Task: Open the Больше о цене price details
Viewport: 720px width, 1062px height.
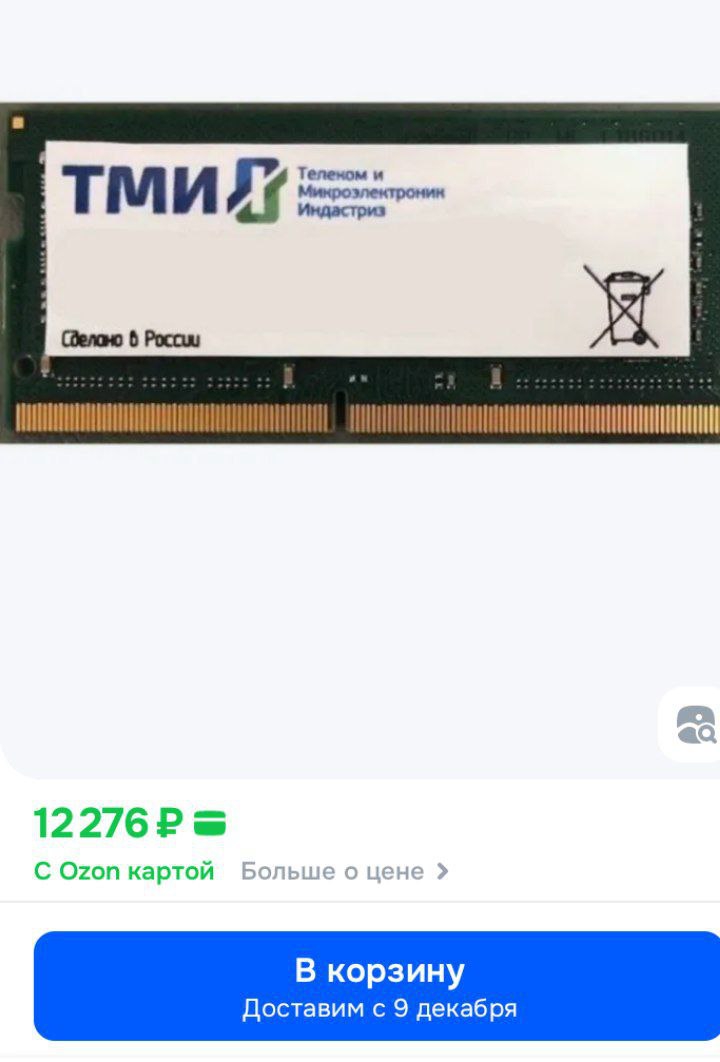Action: tap(344, 871)
